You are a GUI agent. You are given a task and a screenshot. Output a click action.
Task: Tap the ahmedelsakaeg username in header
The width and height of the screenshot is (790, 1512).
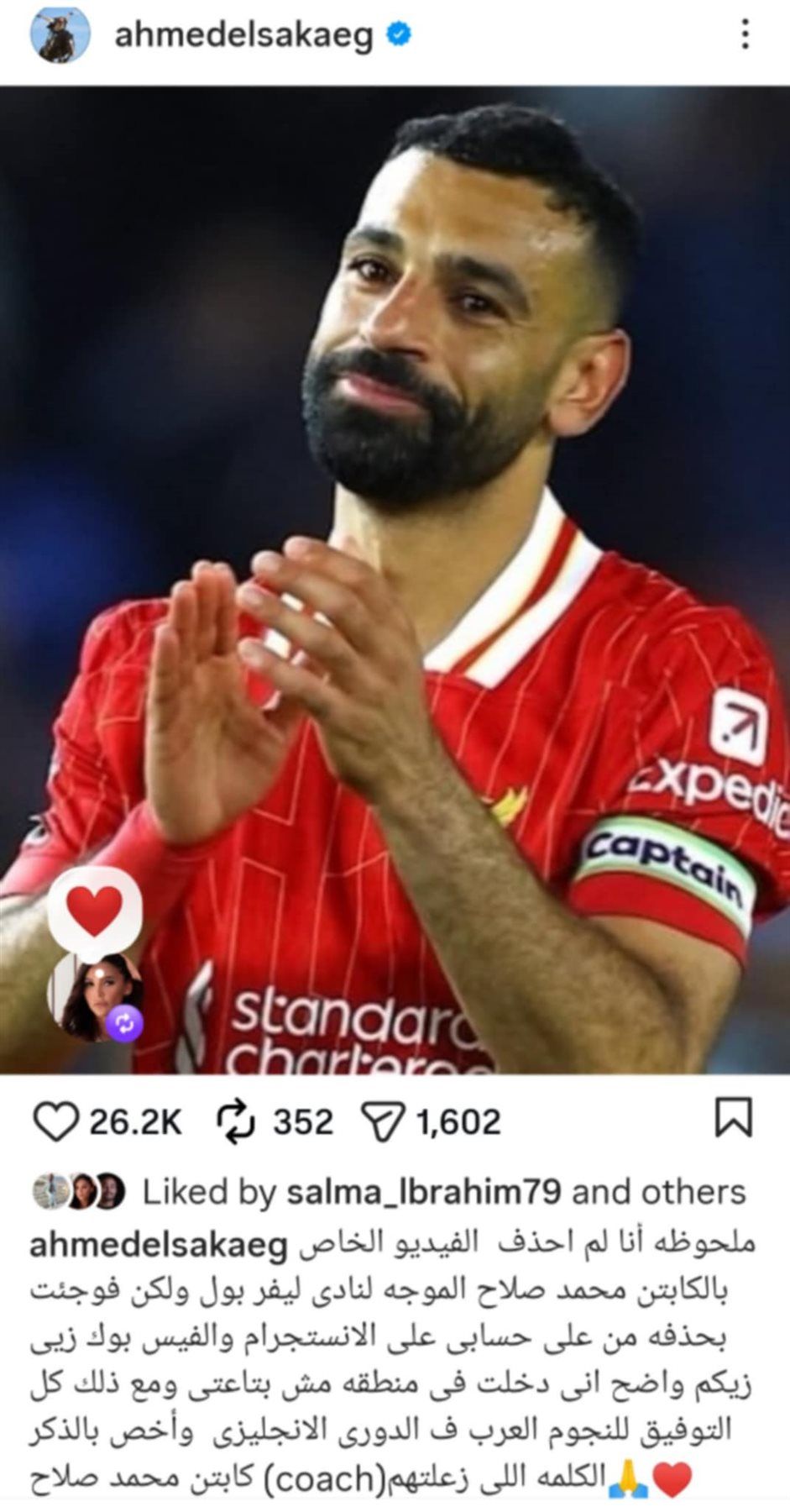[x=243, y=35]
